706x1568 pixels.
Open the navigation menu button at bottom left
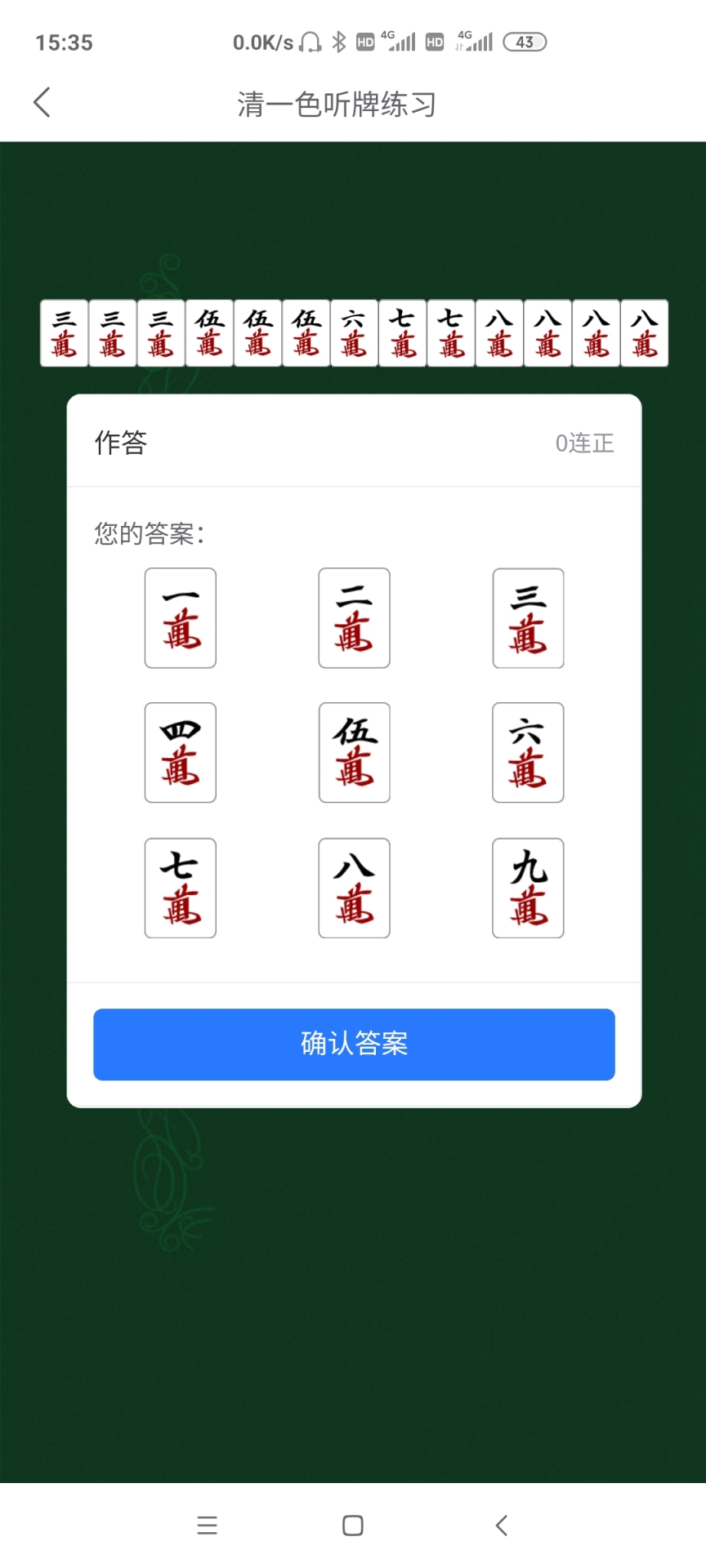[208, 1524]
